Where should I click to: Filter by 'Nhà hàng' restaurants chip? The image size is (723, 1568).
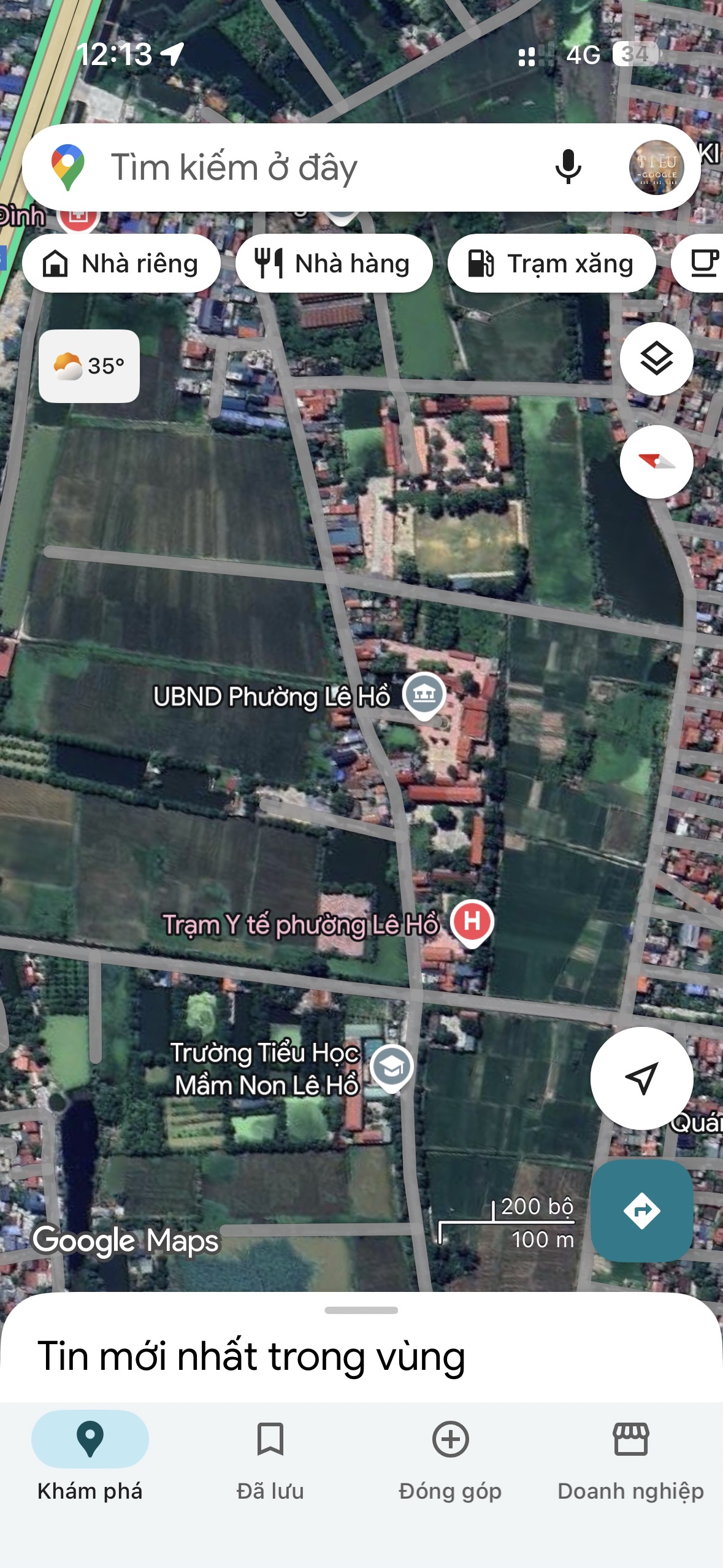point(334,264)
